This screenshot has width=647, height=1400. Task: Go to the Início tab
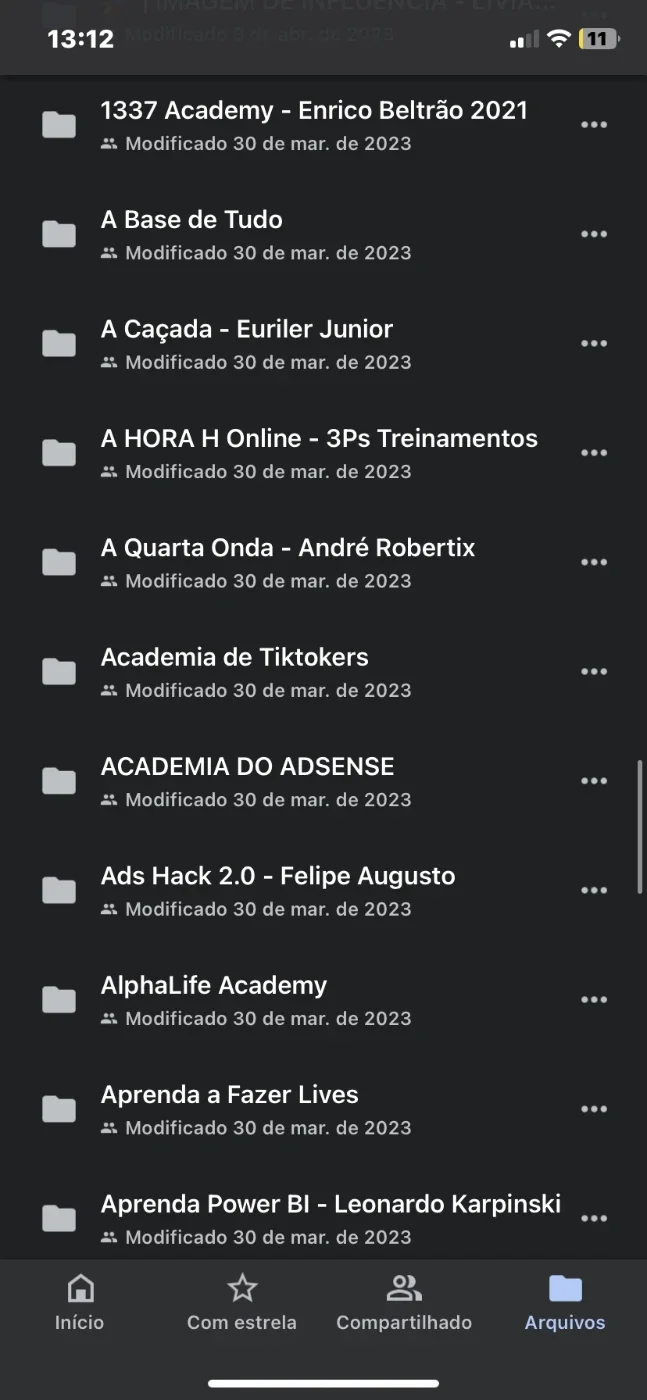click(80, 1303)
